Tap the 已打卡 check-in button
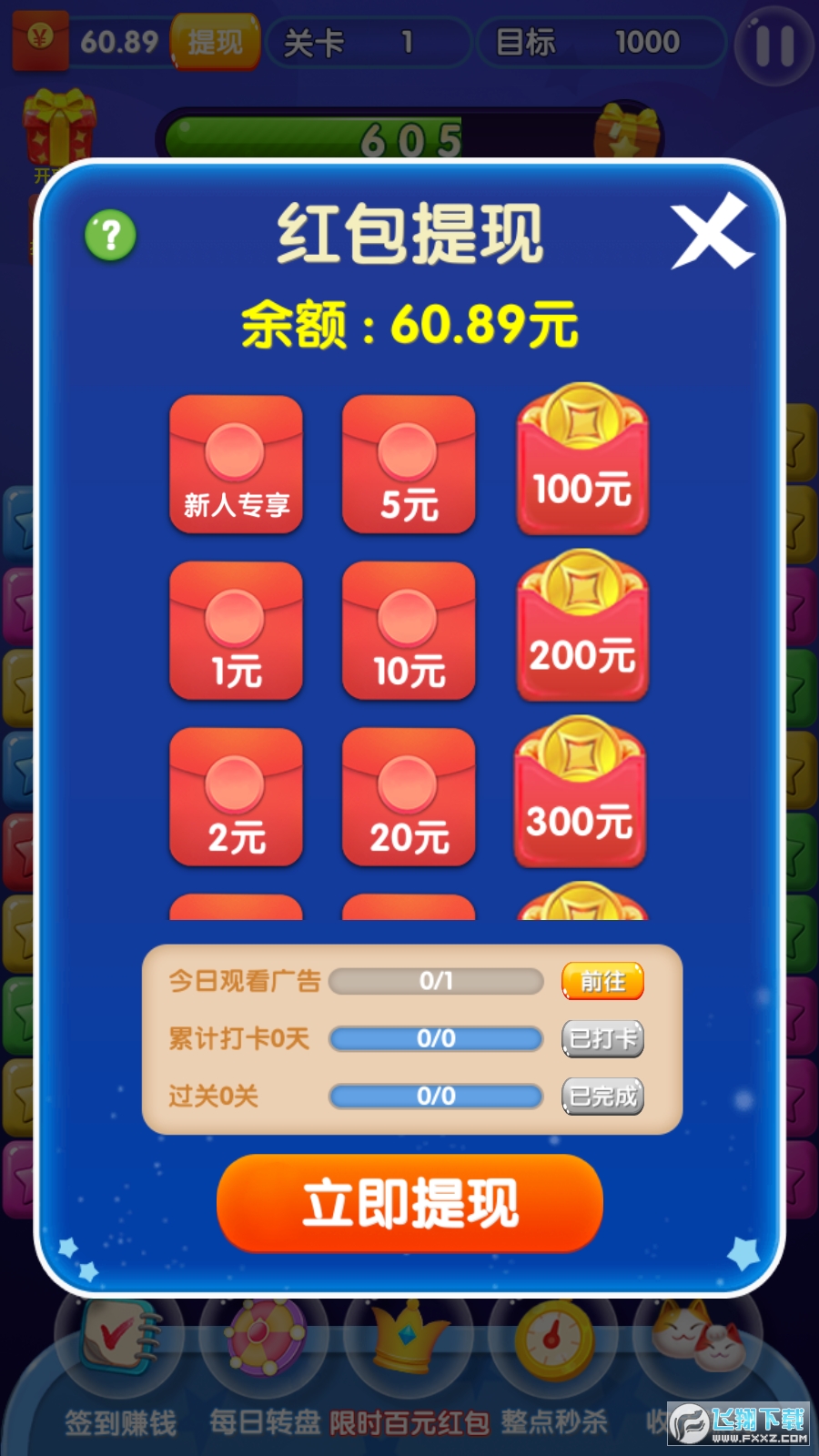This screenshot has width=819, height=1456. (x=602, y=1038)
